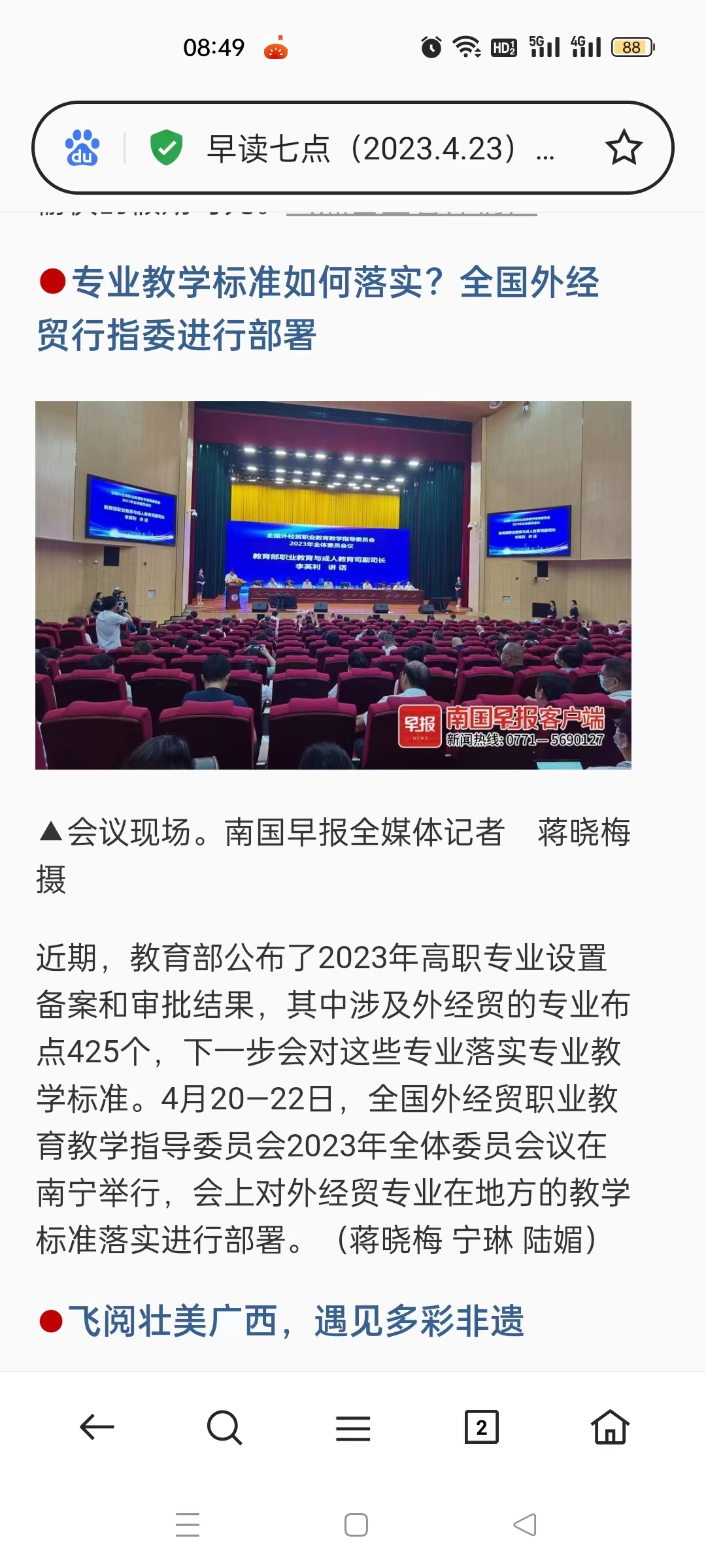This screenshot has width=706, height=1568.
Task: Open the tab switcher showing 2 tabs
Action: tap(482, 1427)
